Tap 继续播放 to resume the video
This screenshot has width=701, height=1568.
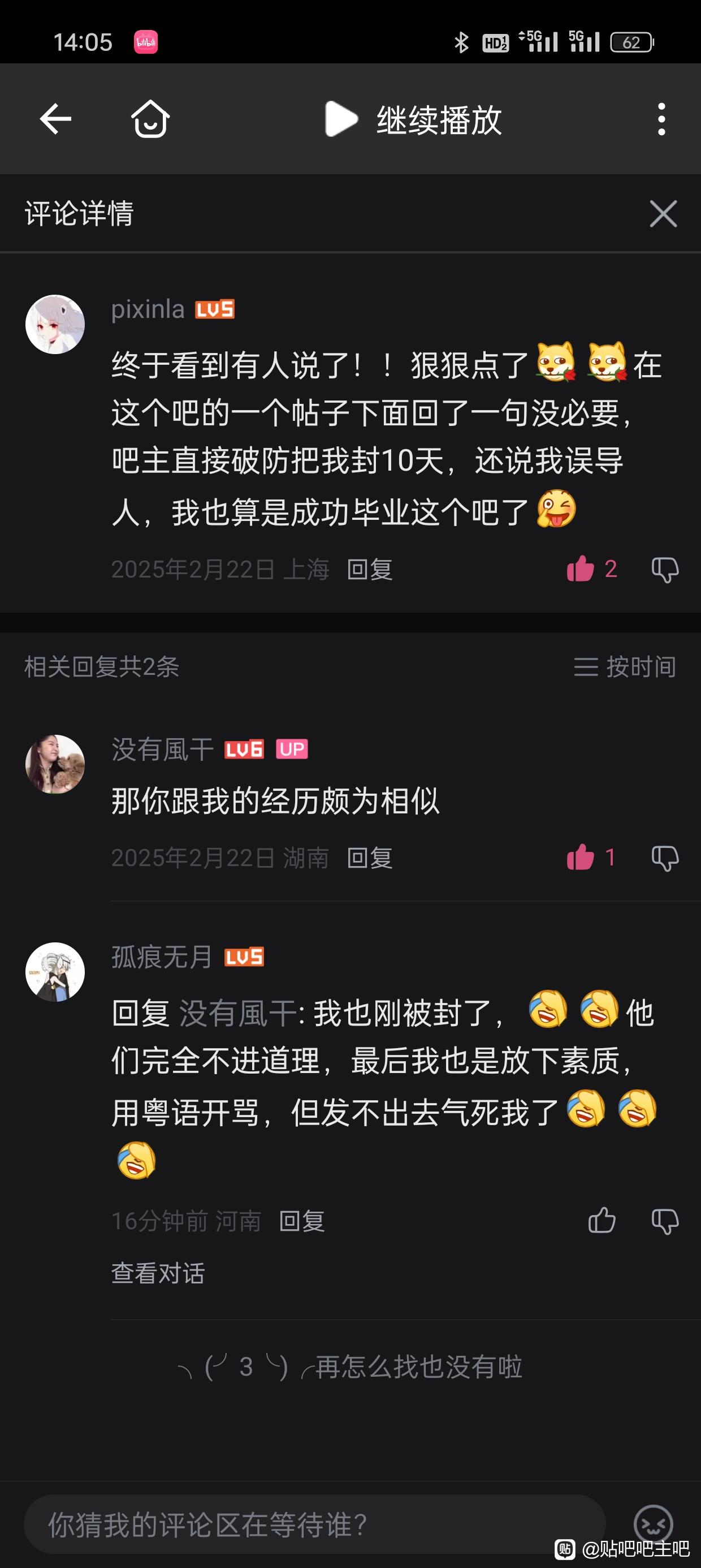(414, 119)
